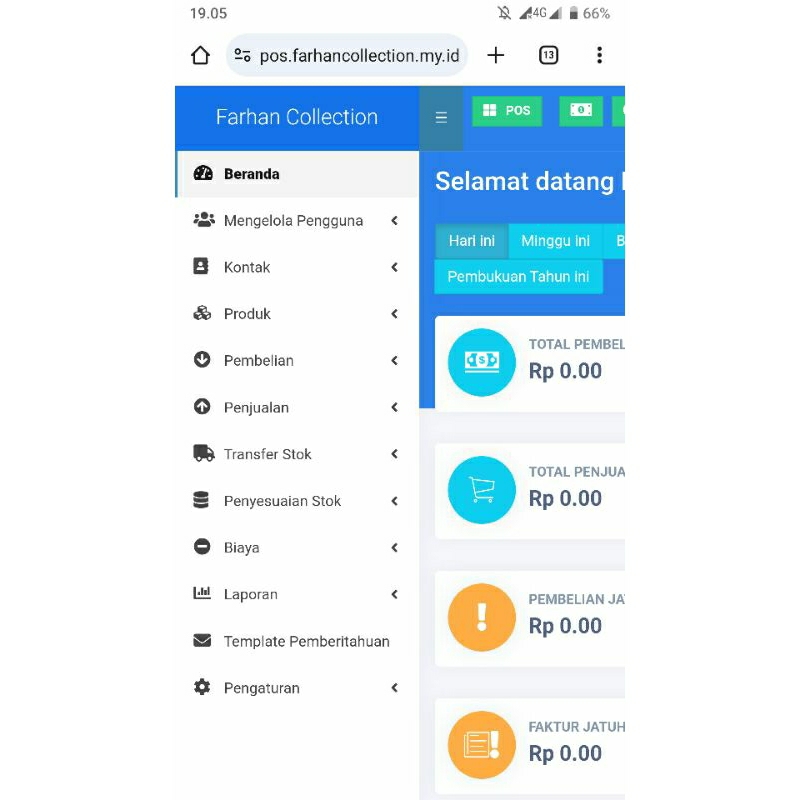Select Pembukuan Tahun ini filter
Viewport: 800px width, 800px height.
pyautogui.click(x=518, y=276)
